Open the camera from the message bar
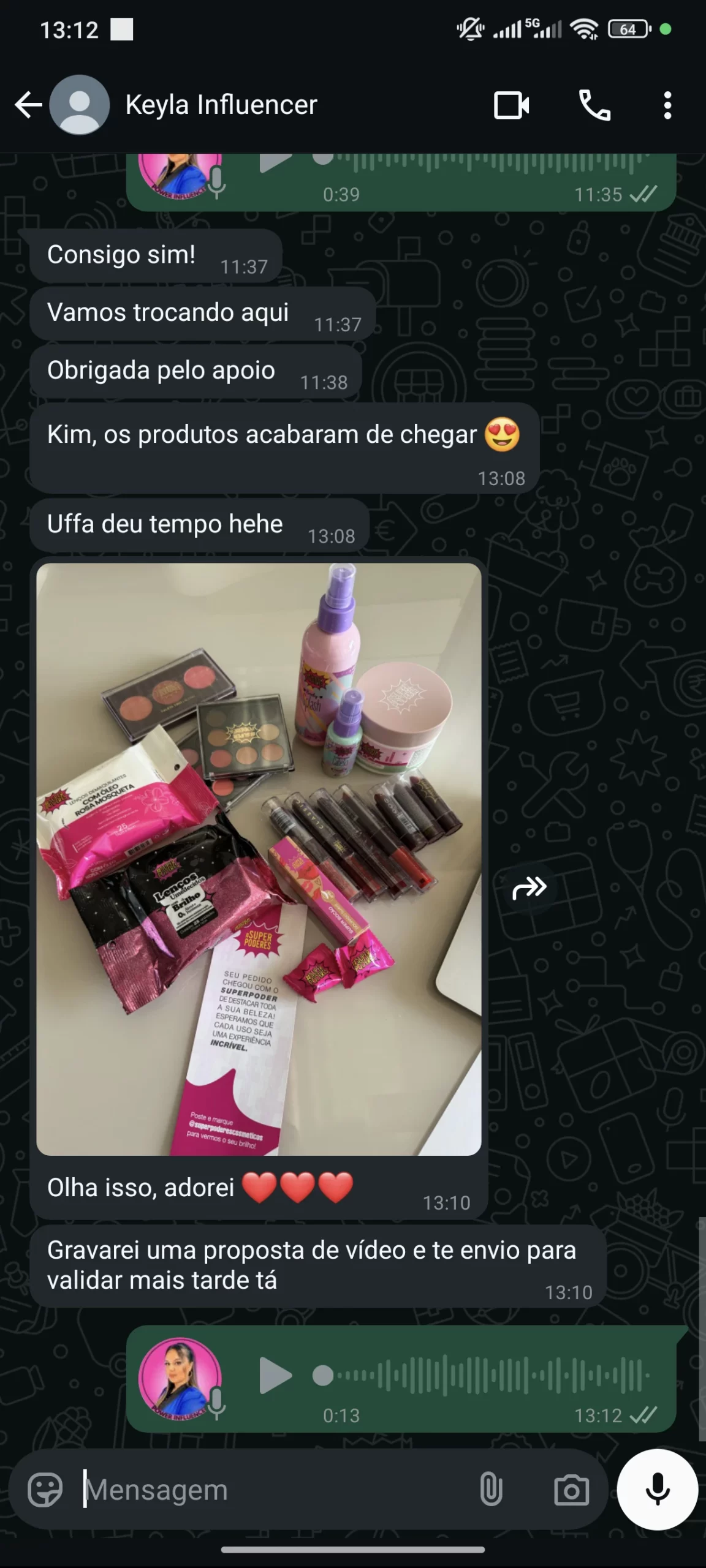 [x=571, y=1490]
